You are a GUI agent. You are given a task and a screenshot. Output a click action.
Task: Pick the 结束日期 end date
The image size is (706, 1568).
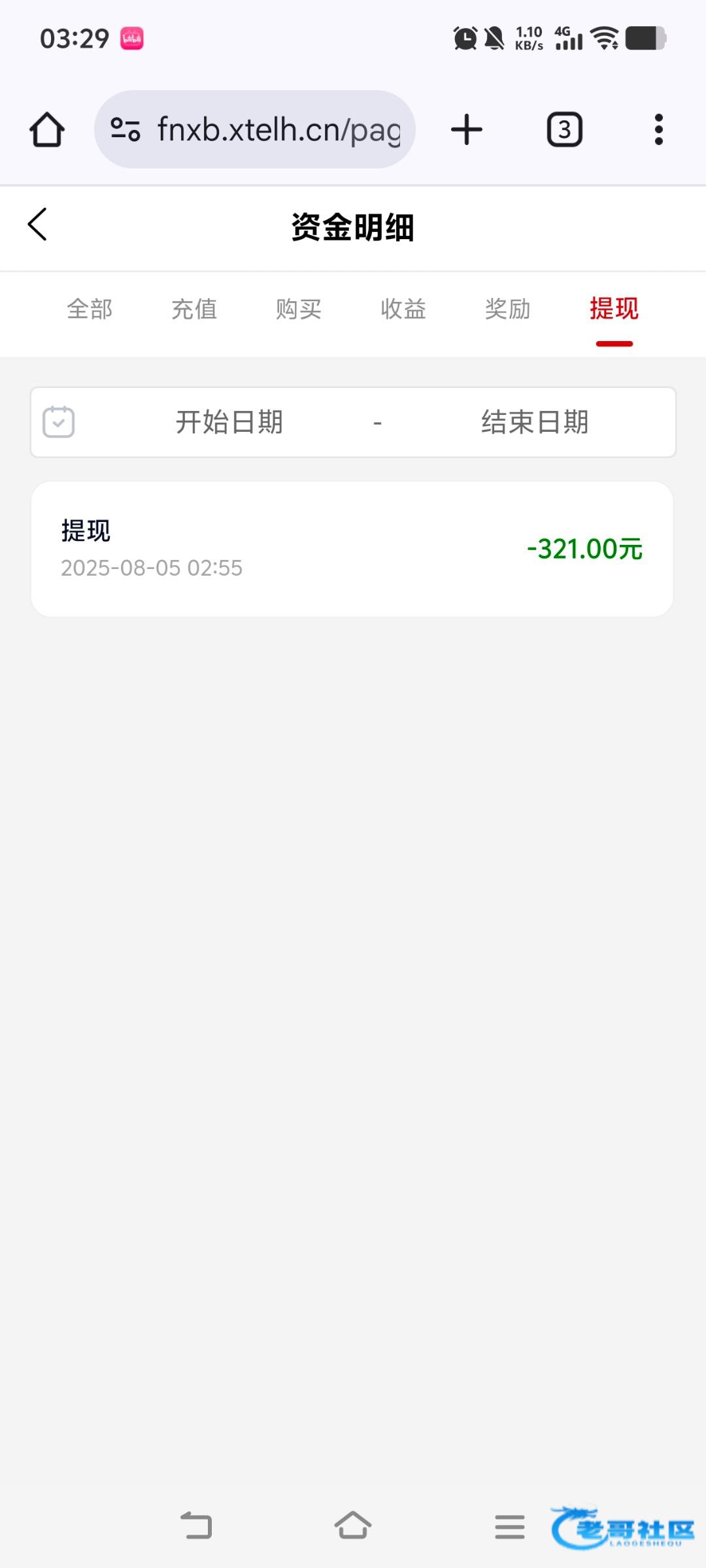[x=535, y=422]
